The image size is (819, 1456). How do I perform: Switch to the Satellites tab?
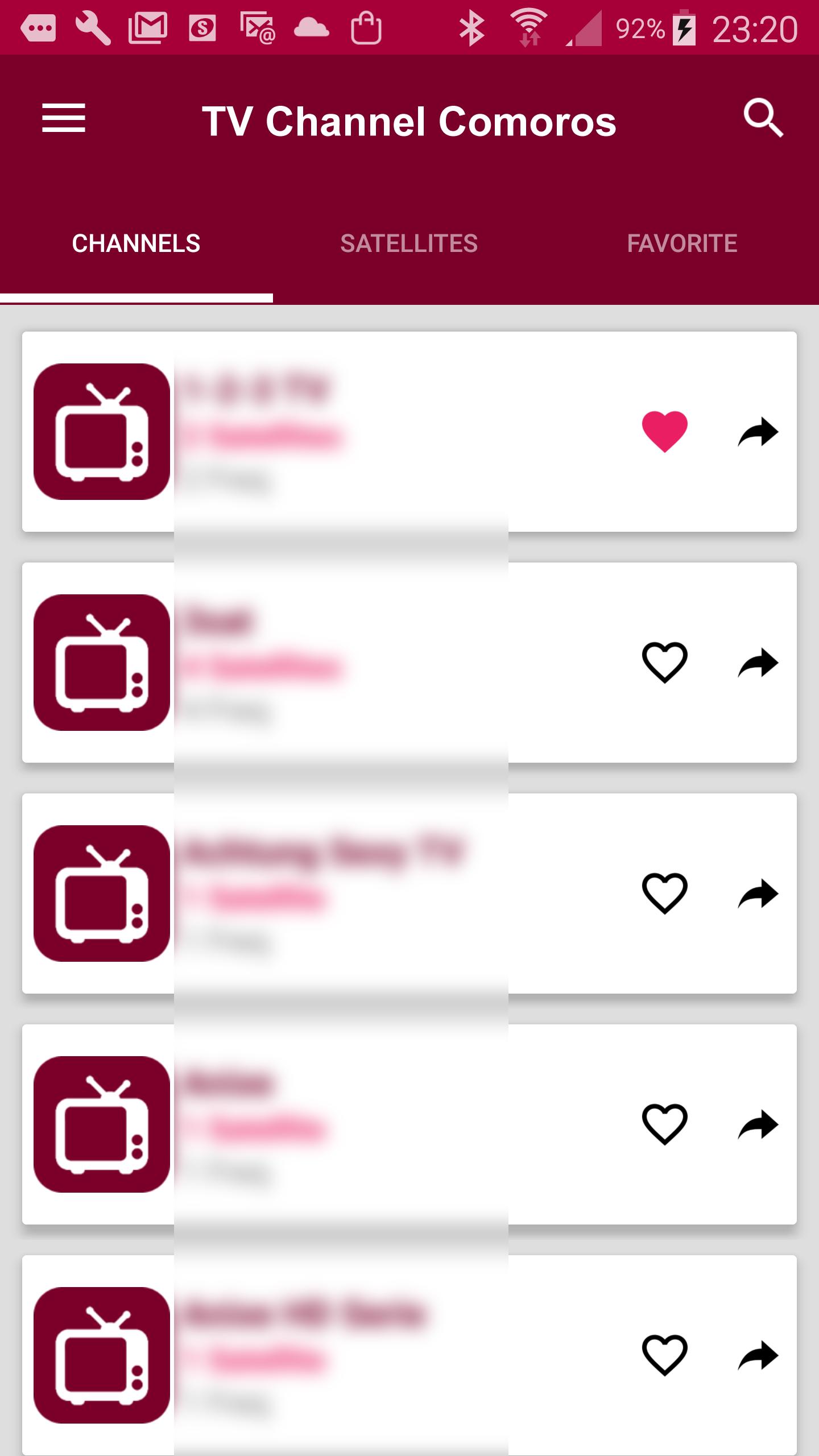[x=409, y=243]
